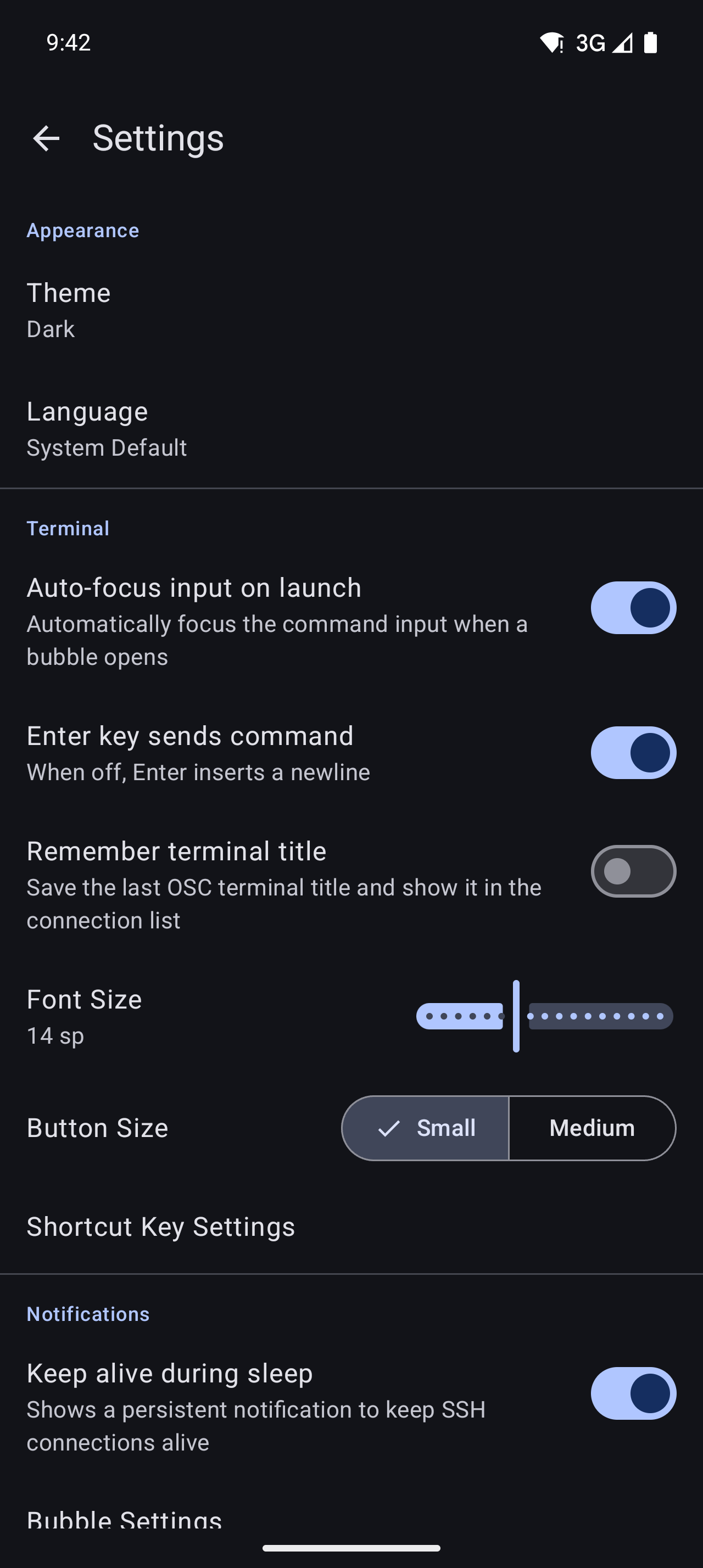Click the battery indicator icon
703x1568 pixels.
[x=650, y=42]
